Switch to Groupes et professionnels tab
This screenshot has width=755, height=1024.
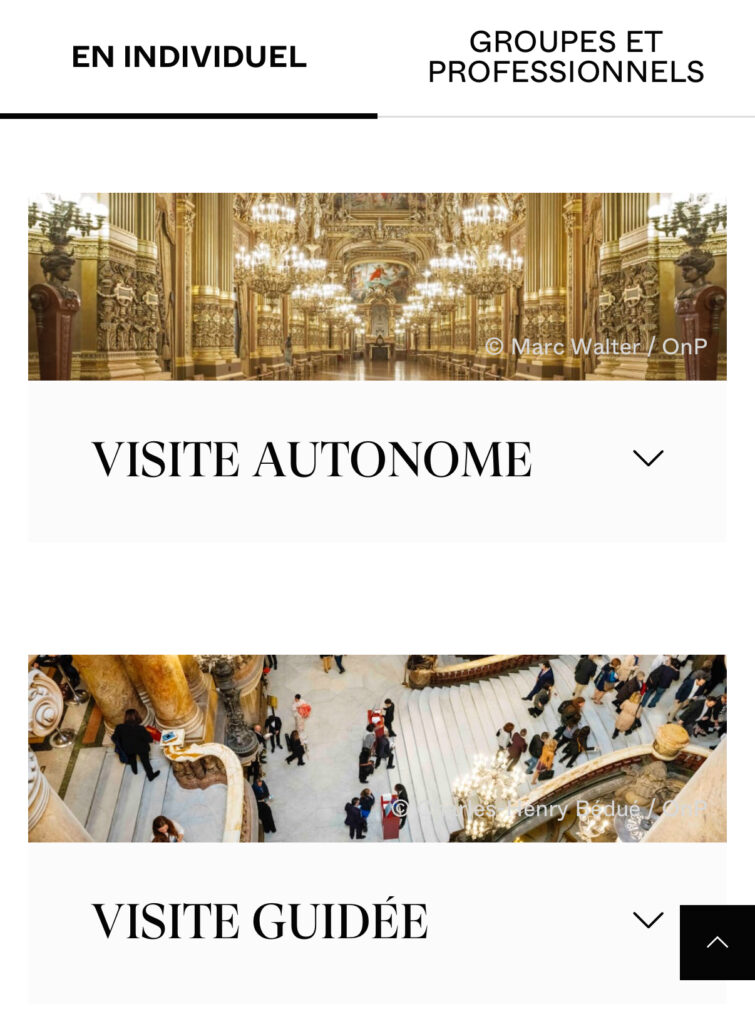[x=566, y=58]
